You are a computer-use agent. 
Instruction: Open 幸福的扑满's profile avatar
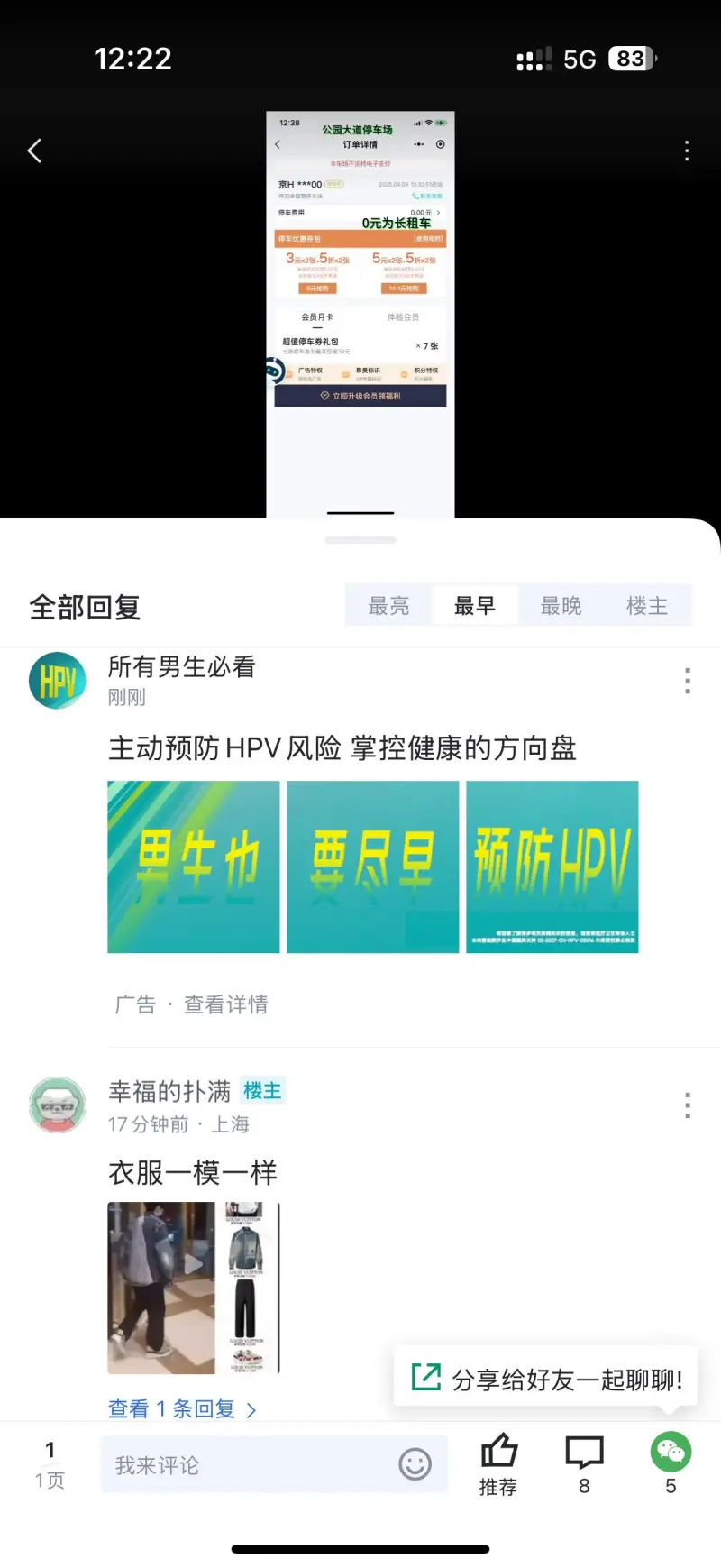58,1105
